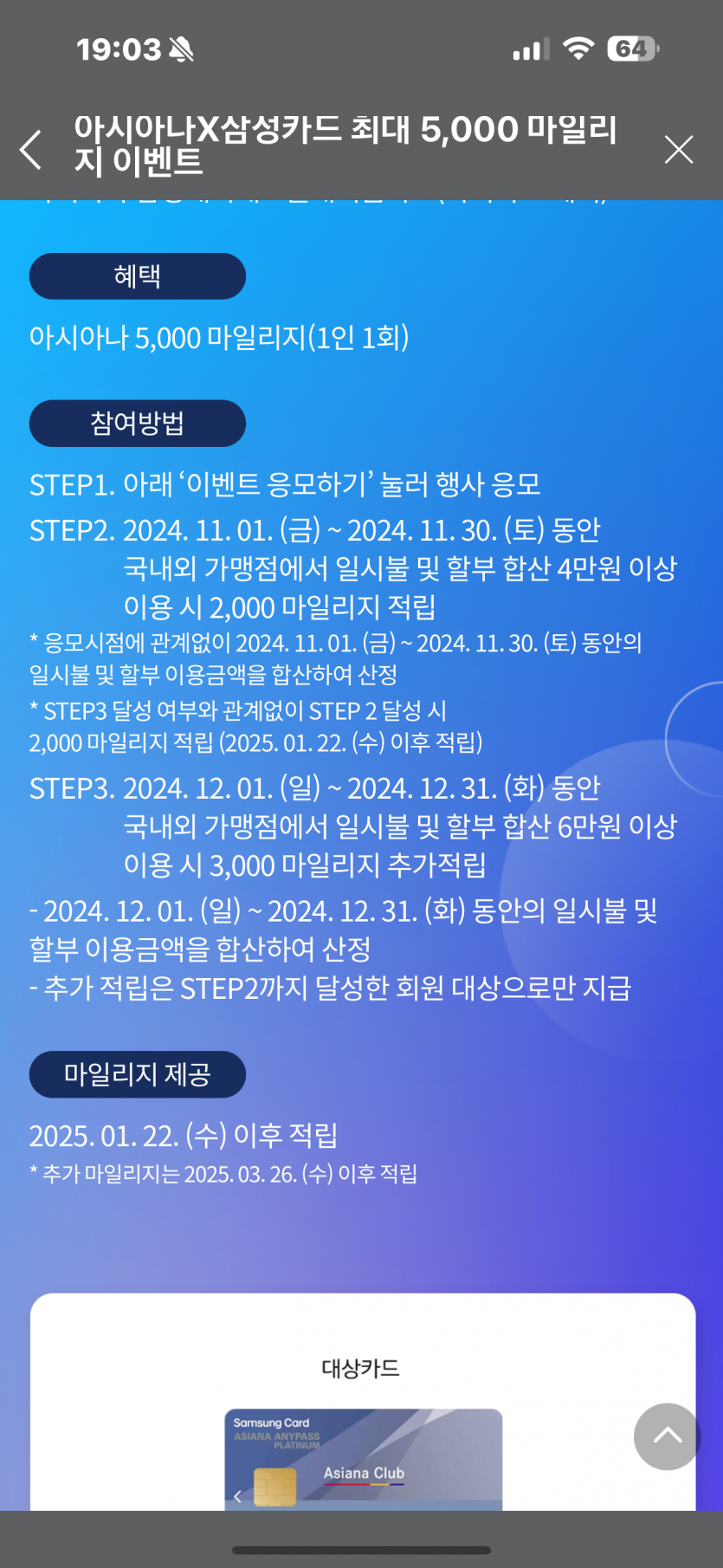This screenshot has width=723, height=1568.
Task: Show previous card with the left chevron
Action: (238, 1496)
